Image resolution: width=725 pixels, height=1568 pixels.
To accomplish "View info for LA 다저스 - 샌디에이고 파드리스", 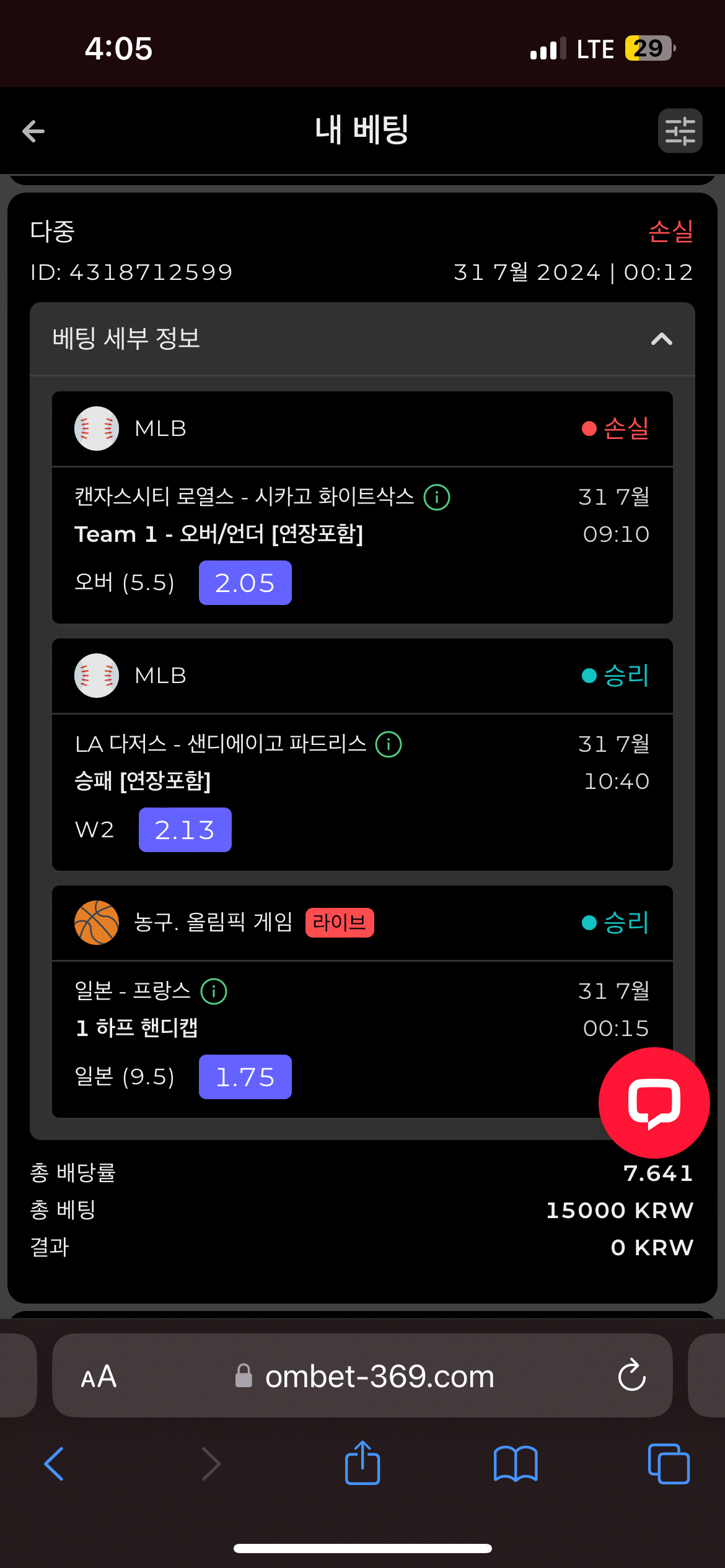I will pos(389,744).
